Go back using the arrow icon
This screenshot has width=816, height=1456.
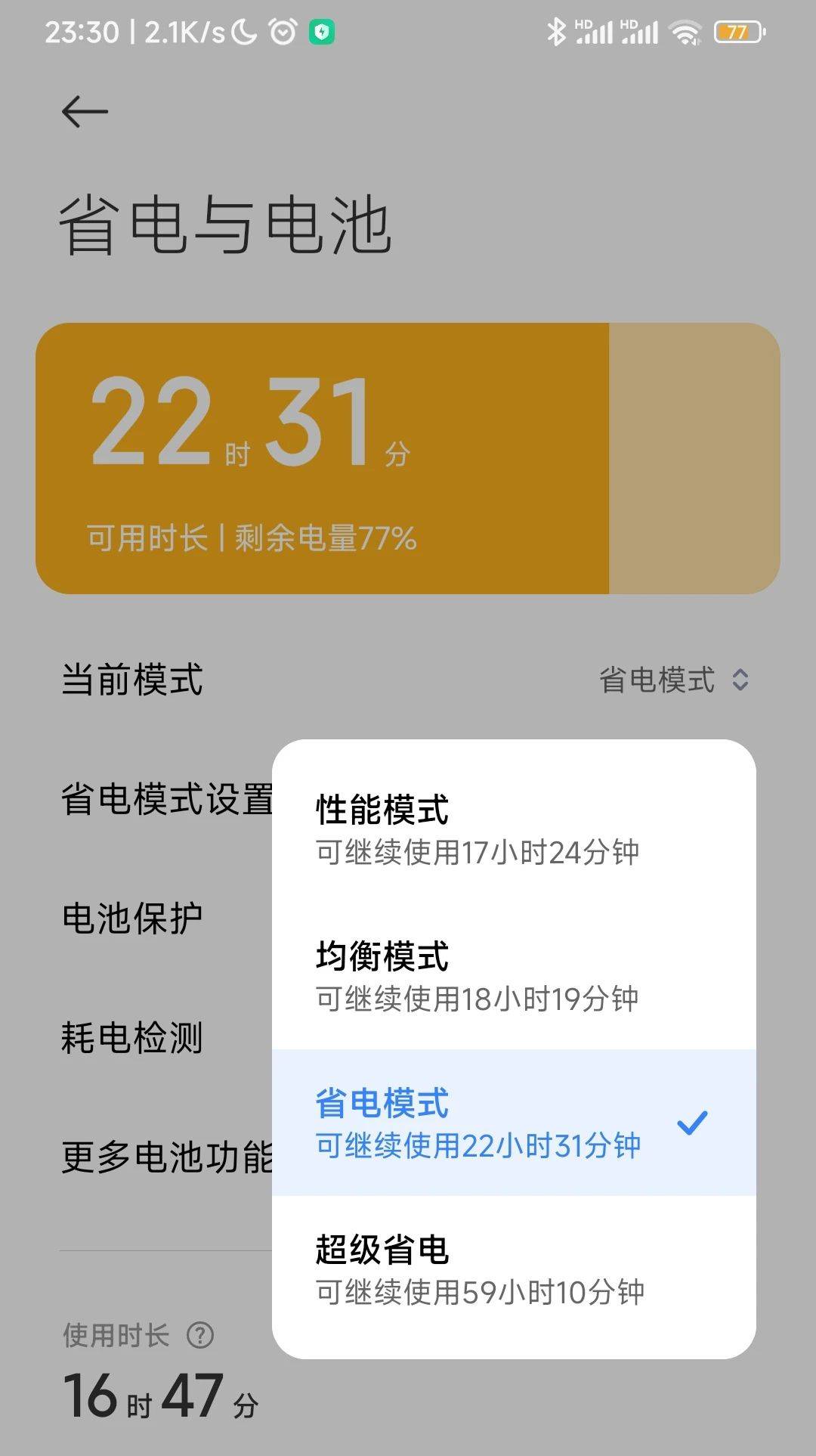tap(85, 113)
